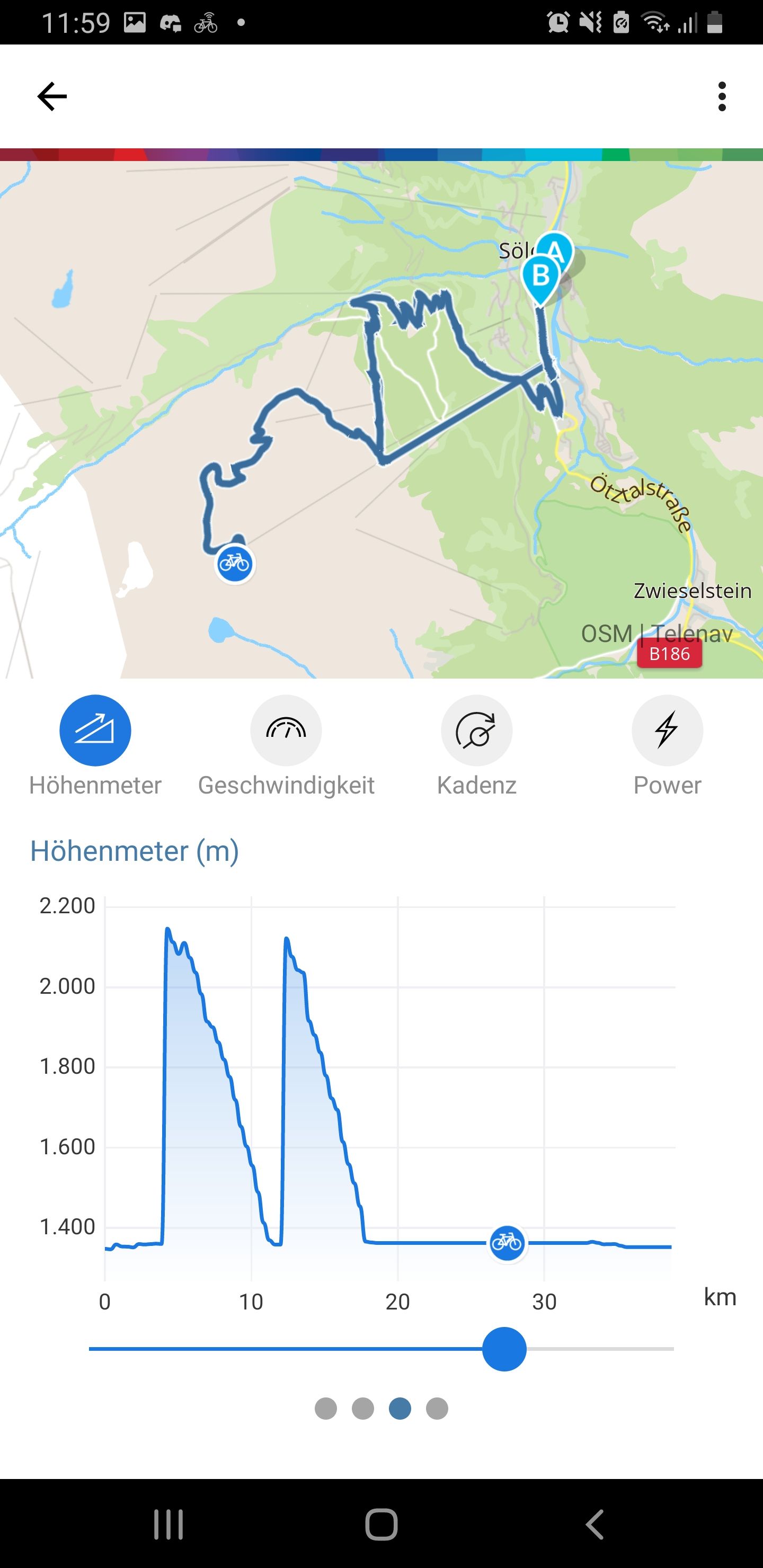Jump to the first page indicator dot
This screenshot has height=1568, width=763.
tap(326, 1408)
